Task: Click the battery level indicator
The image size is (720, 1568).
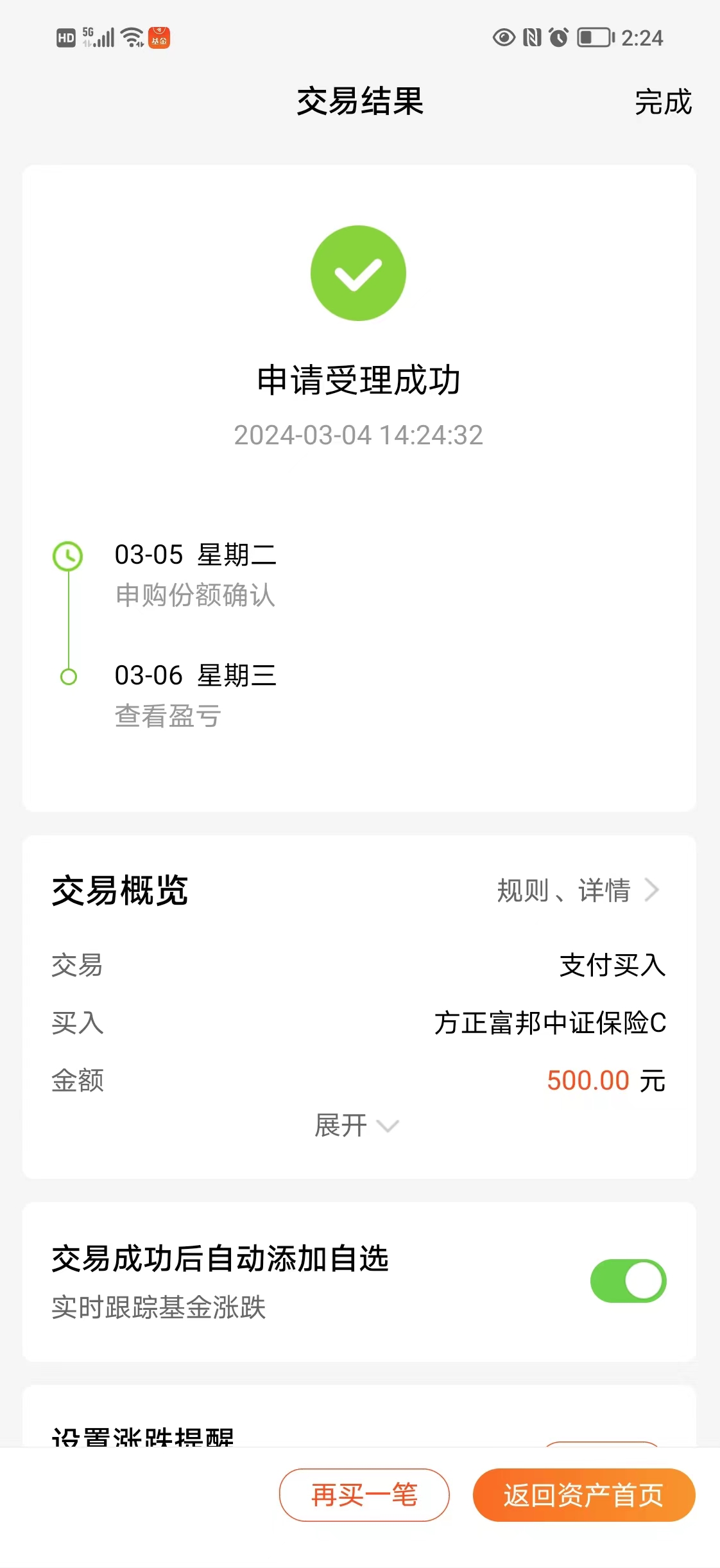Action: tap(595, 39)
